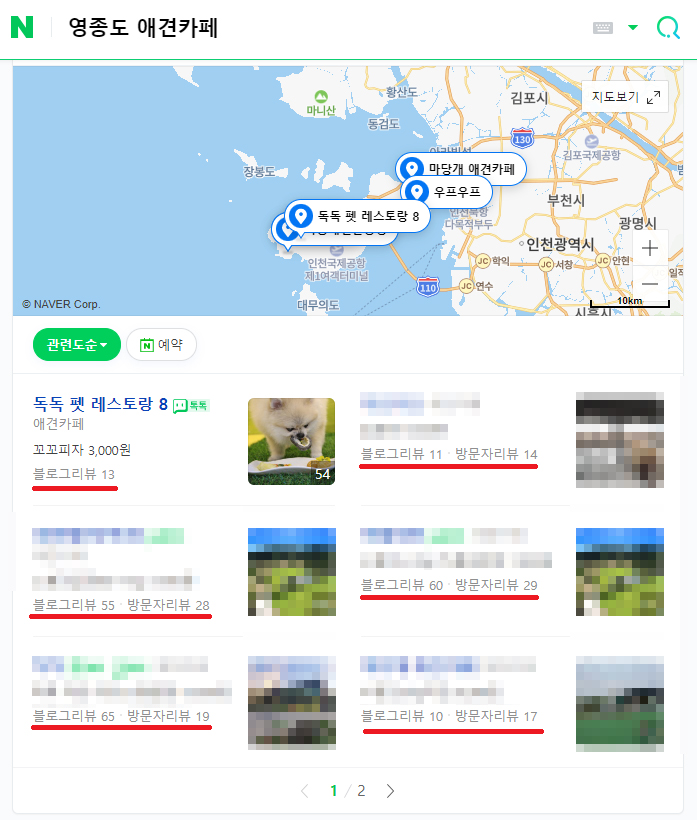Open the on-screen keyboard input tool icon
The height and width of the screenshot is (820, 697).
(603, 27)
